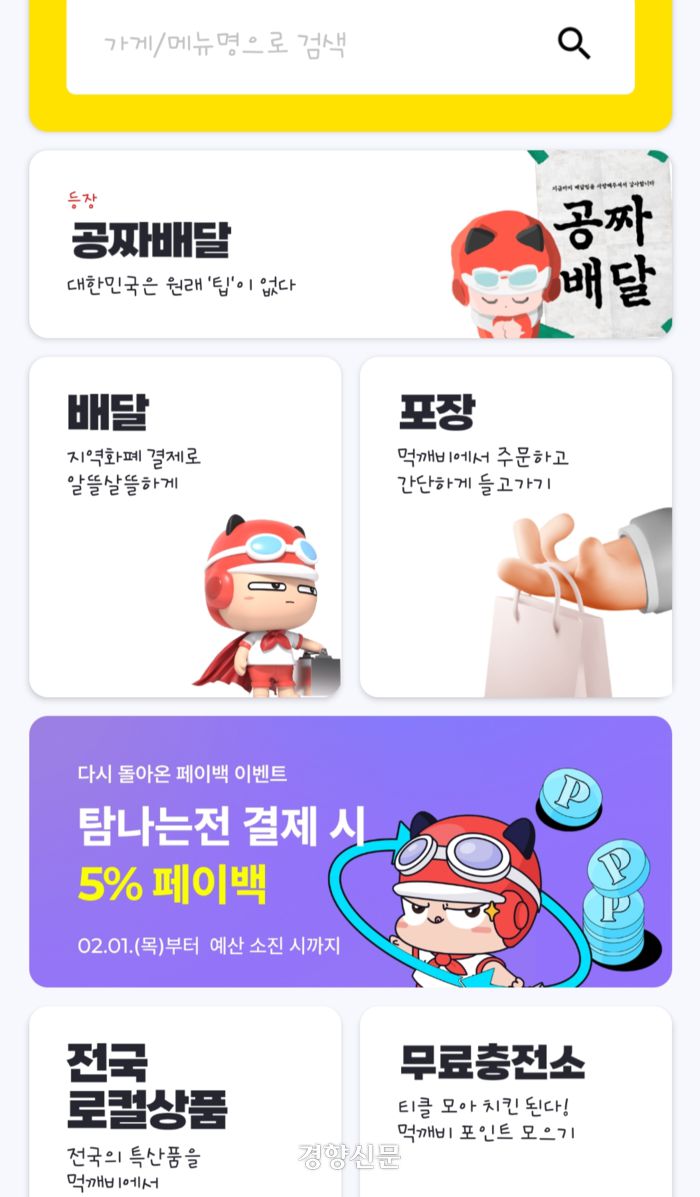Open the 공짜배달 banner

[x=350, y=244]
